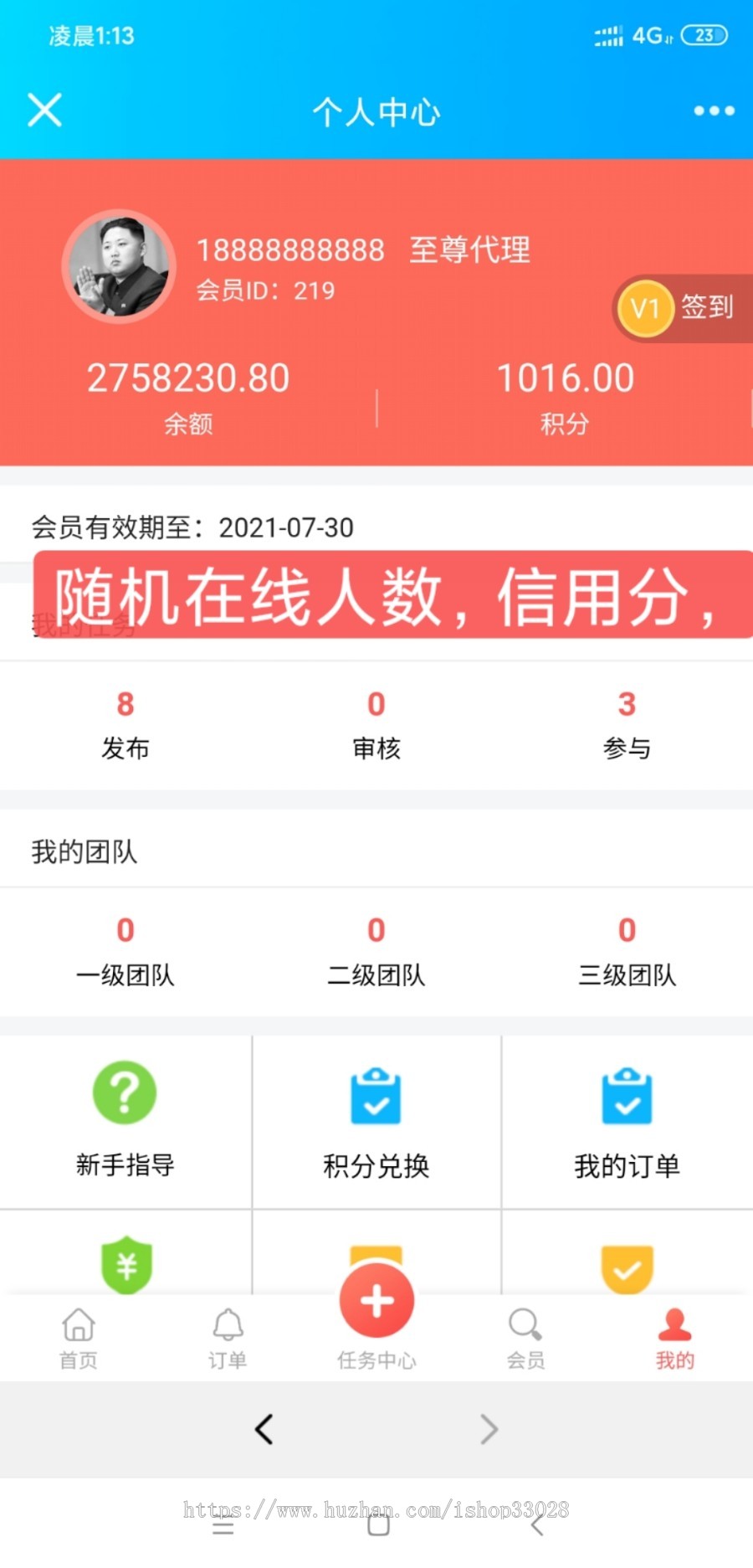Viewport: 753px width, 1568px height.
Task: Switch to the 首页 tab
Action: [x=79, y=1338]
